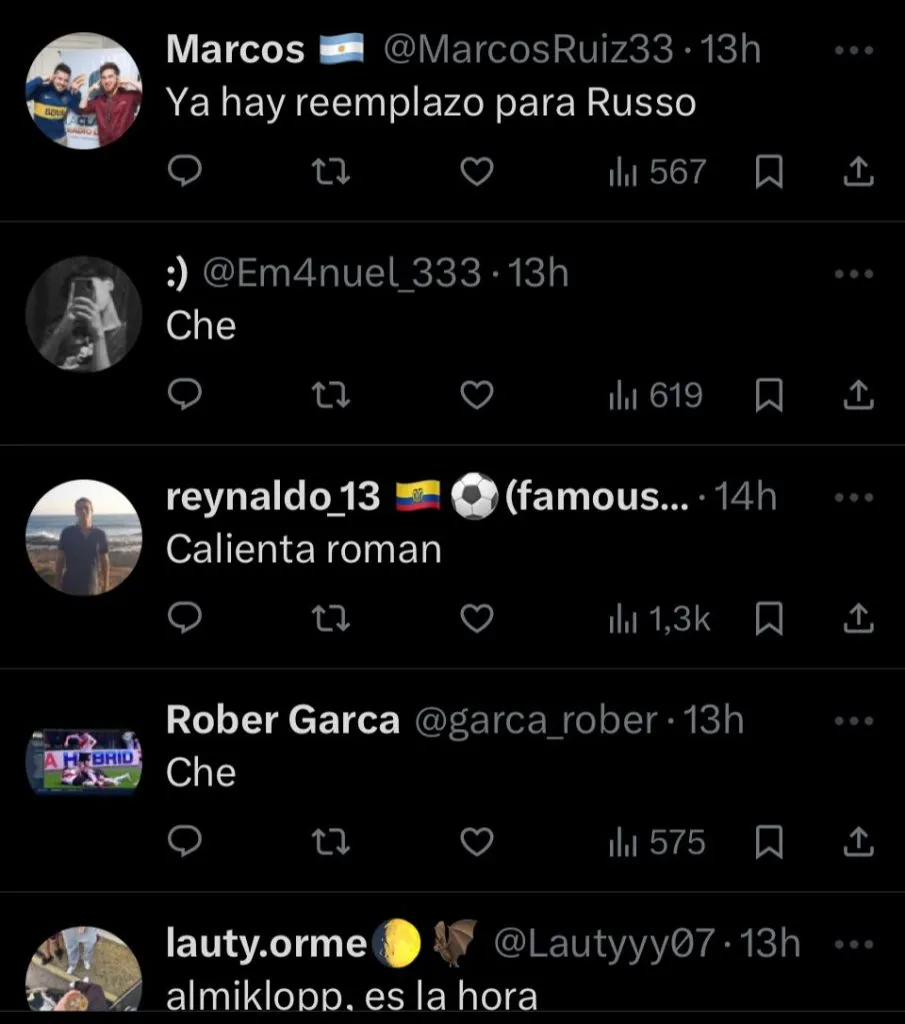Bookmark Marcos's tweet
Screen dimensions: 905x1024
coord(768,174)
